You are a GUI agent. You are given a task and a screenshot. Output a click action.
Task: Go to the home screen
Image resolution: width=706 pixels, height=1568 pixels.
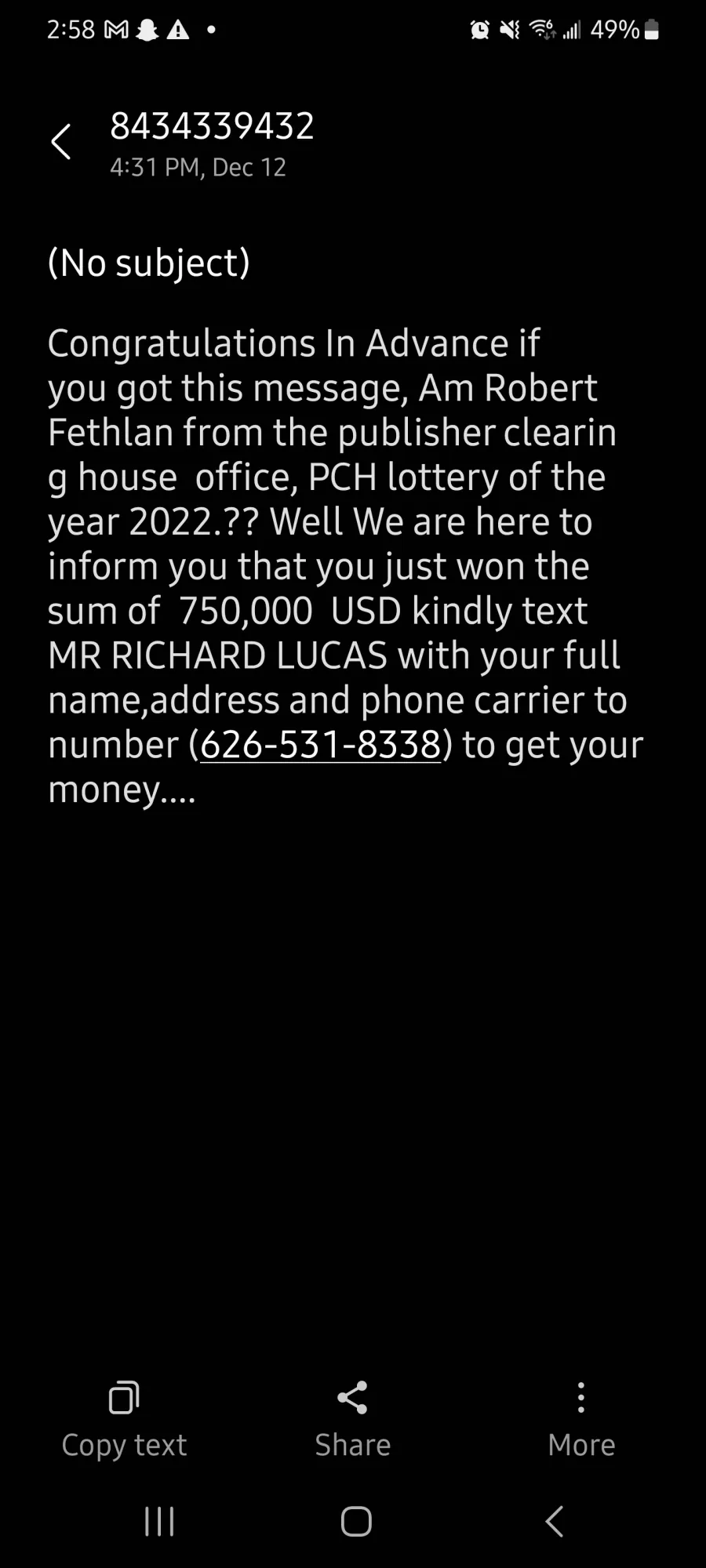tap(356, 1522)
